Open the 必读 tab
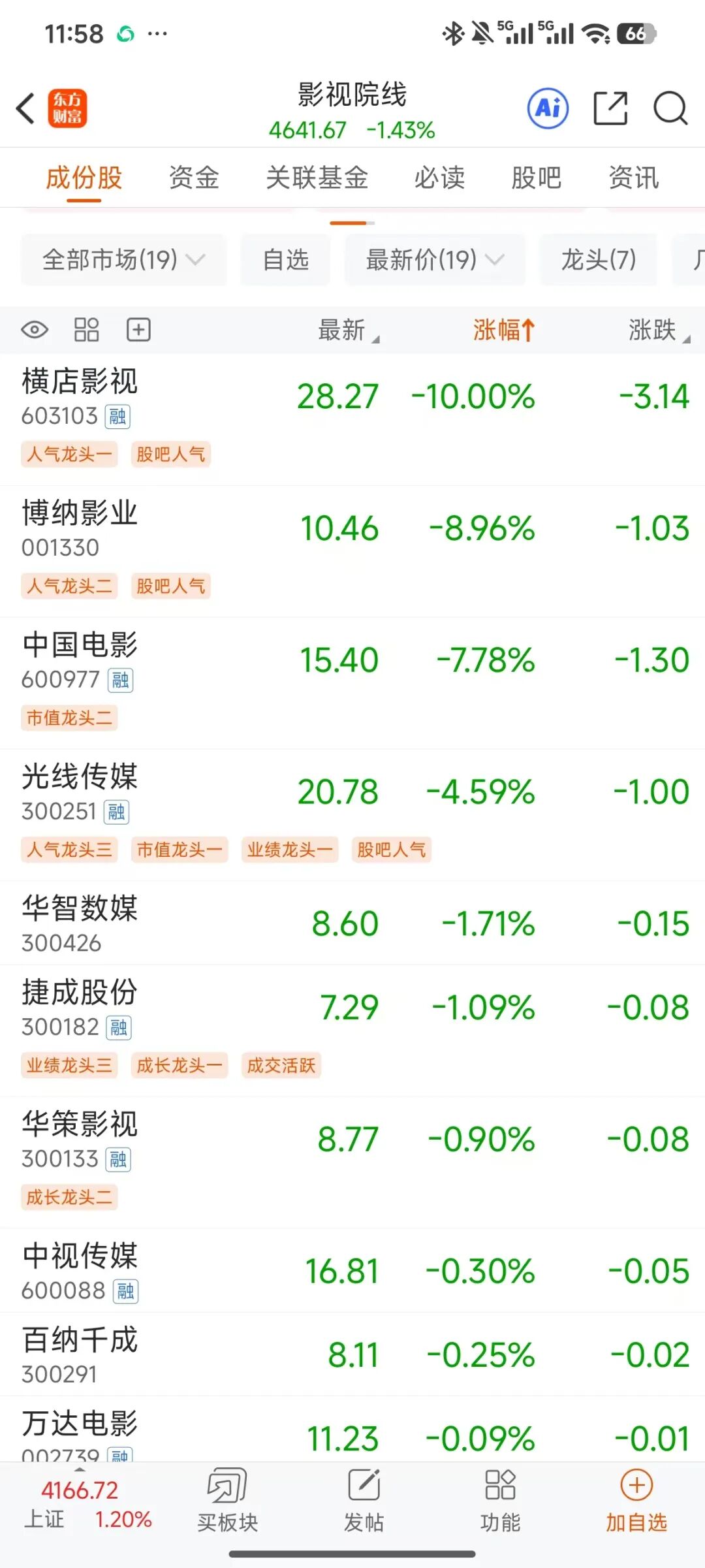The image size is (705, 1568). coord(439,178)
